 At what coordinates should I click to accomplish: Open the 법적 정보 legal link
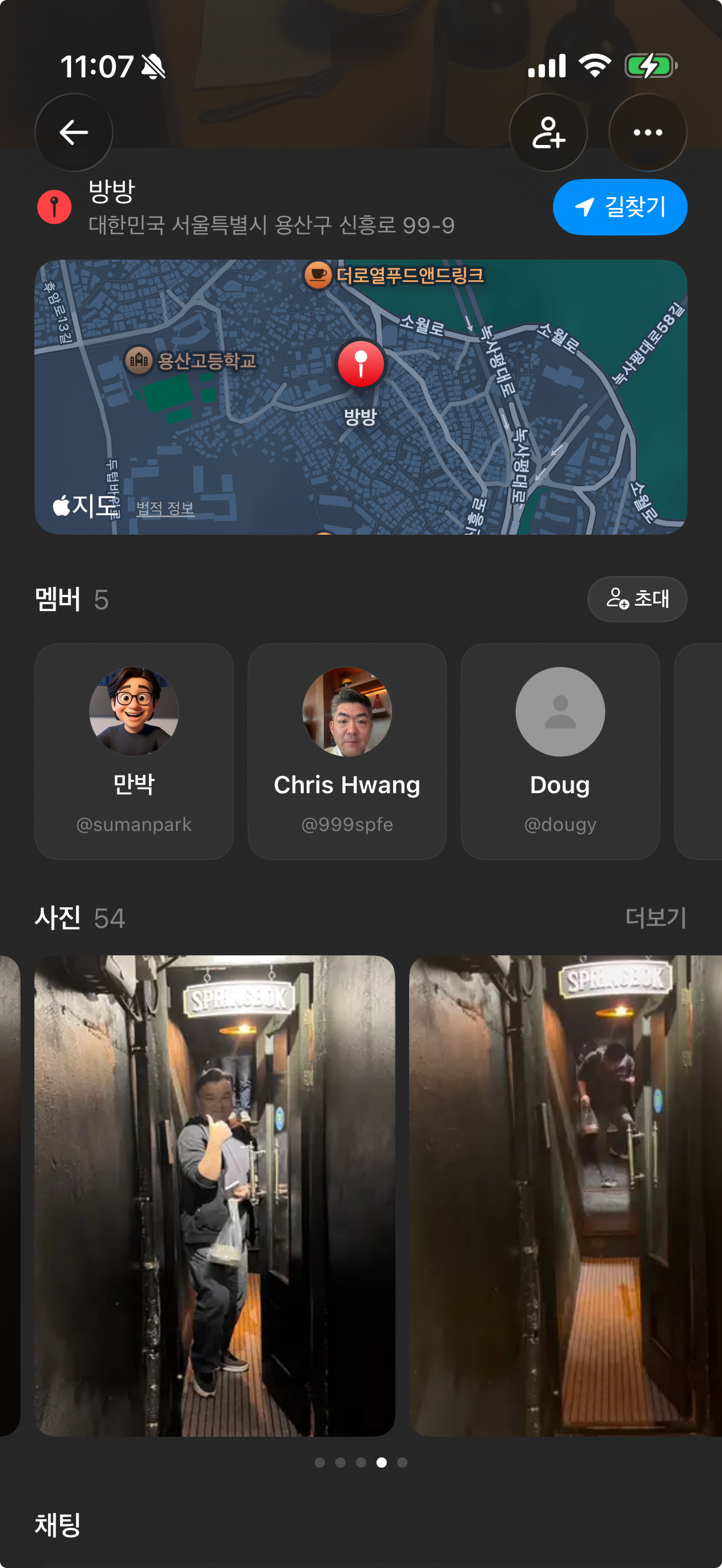pos(165,508)
